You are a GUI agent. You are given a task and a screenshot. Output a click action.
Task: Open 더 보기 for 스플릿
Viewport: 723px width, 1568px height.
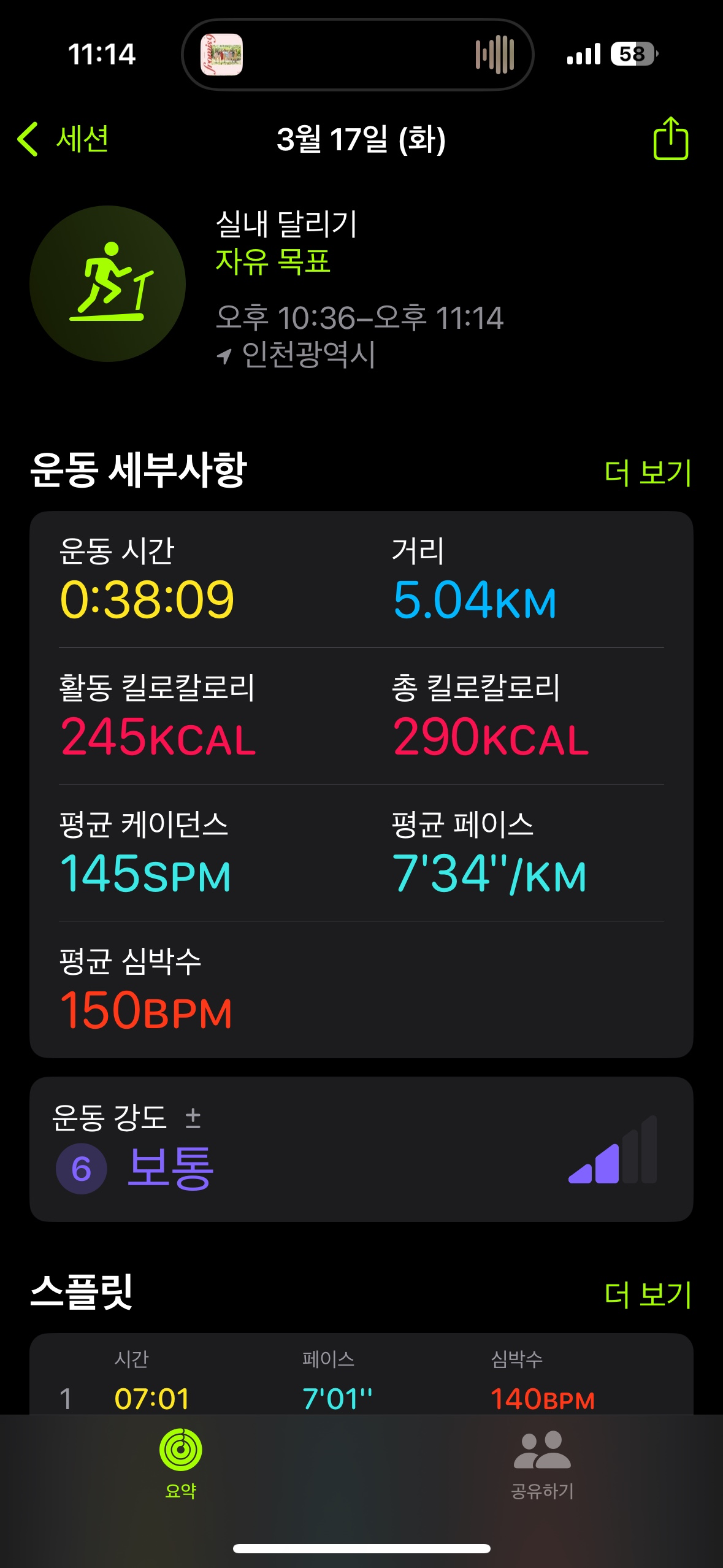[x=648, y=1294]
